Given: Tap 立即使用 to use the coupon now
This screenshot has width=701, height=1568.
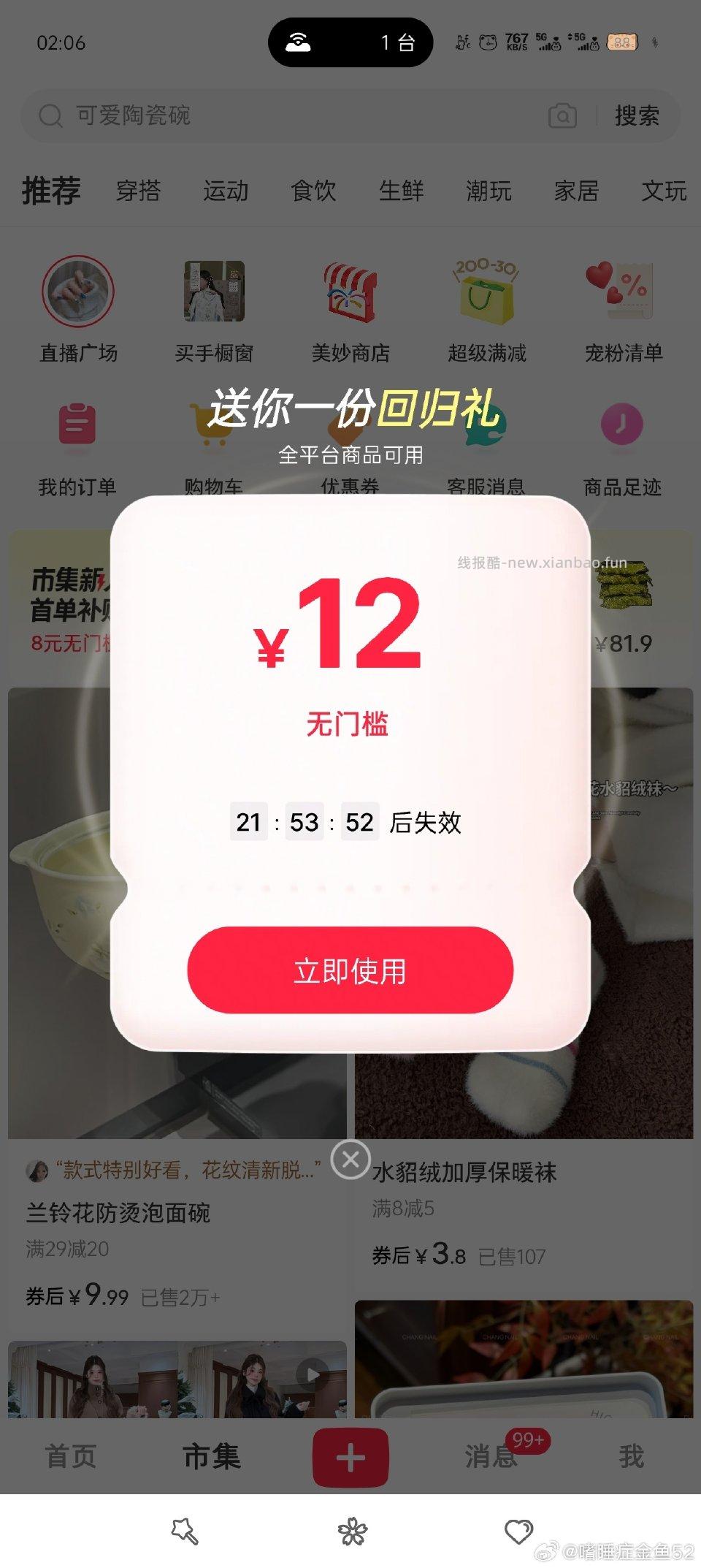Looking at the screenshot, I should [350, 971].
